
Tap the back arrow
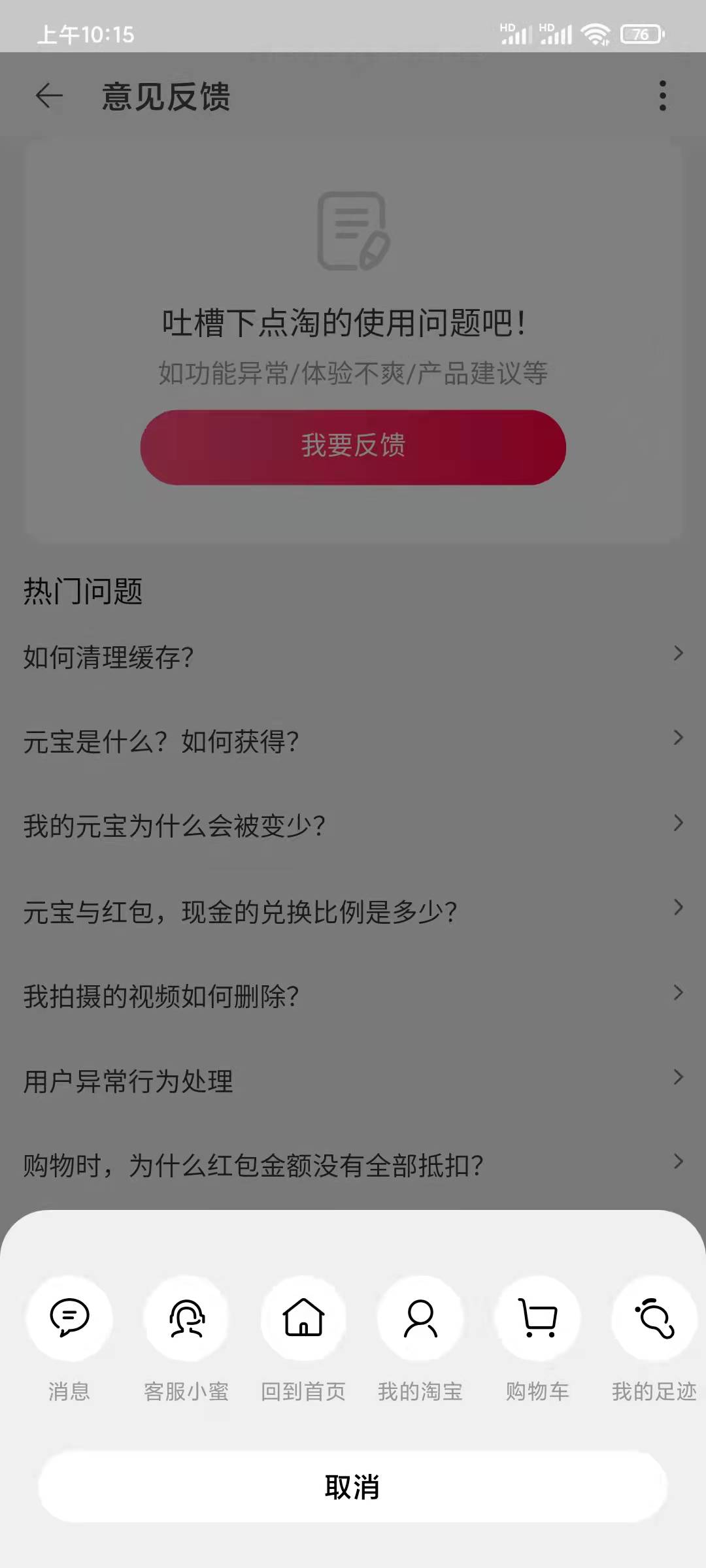[x=48, y=97]
